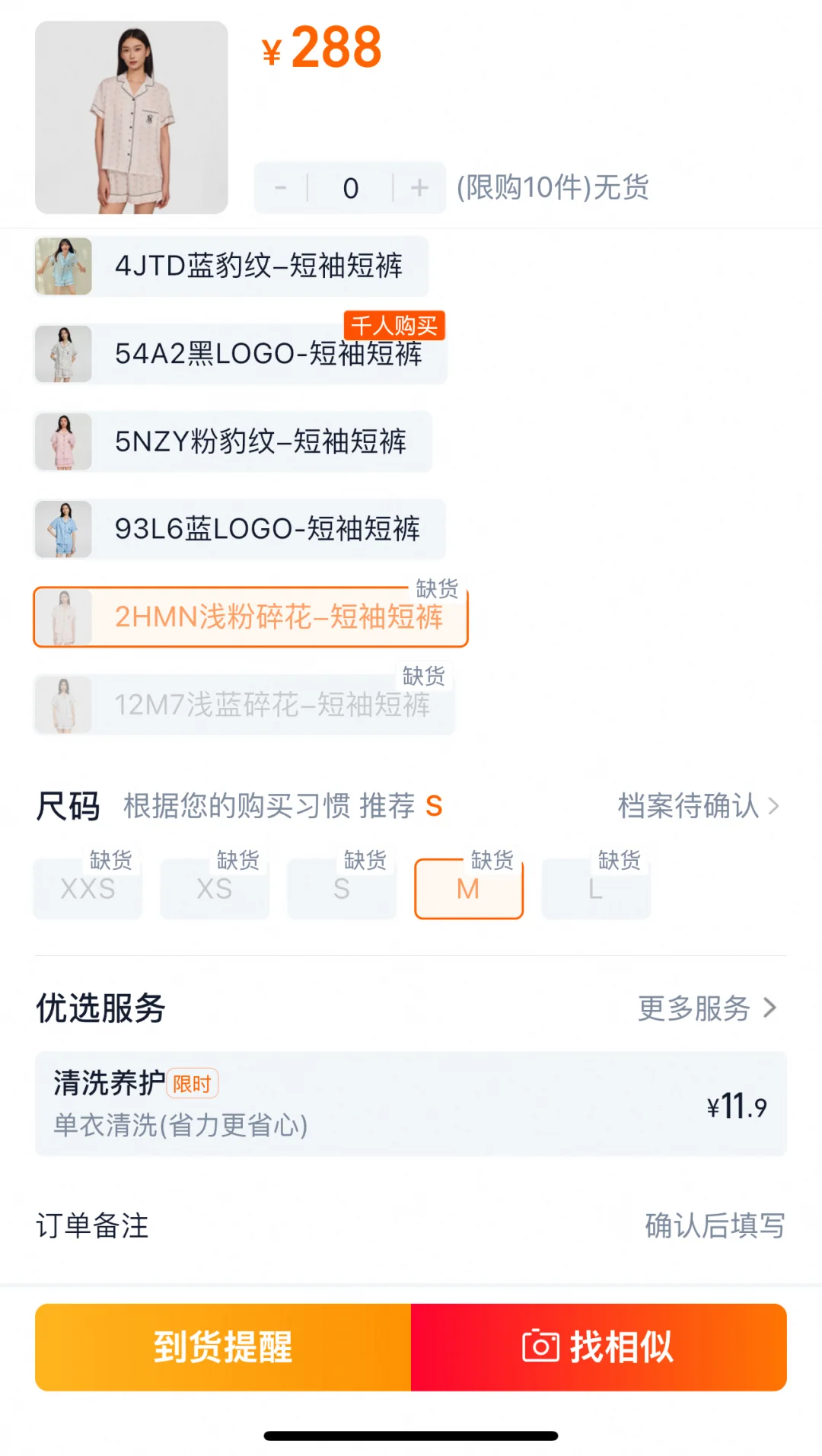Select 4JTD蓝豹纹-短袖短裤 variant
Screen dimensions: 822x1456
click(x=231, y=266)
